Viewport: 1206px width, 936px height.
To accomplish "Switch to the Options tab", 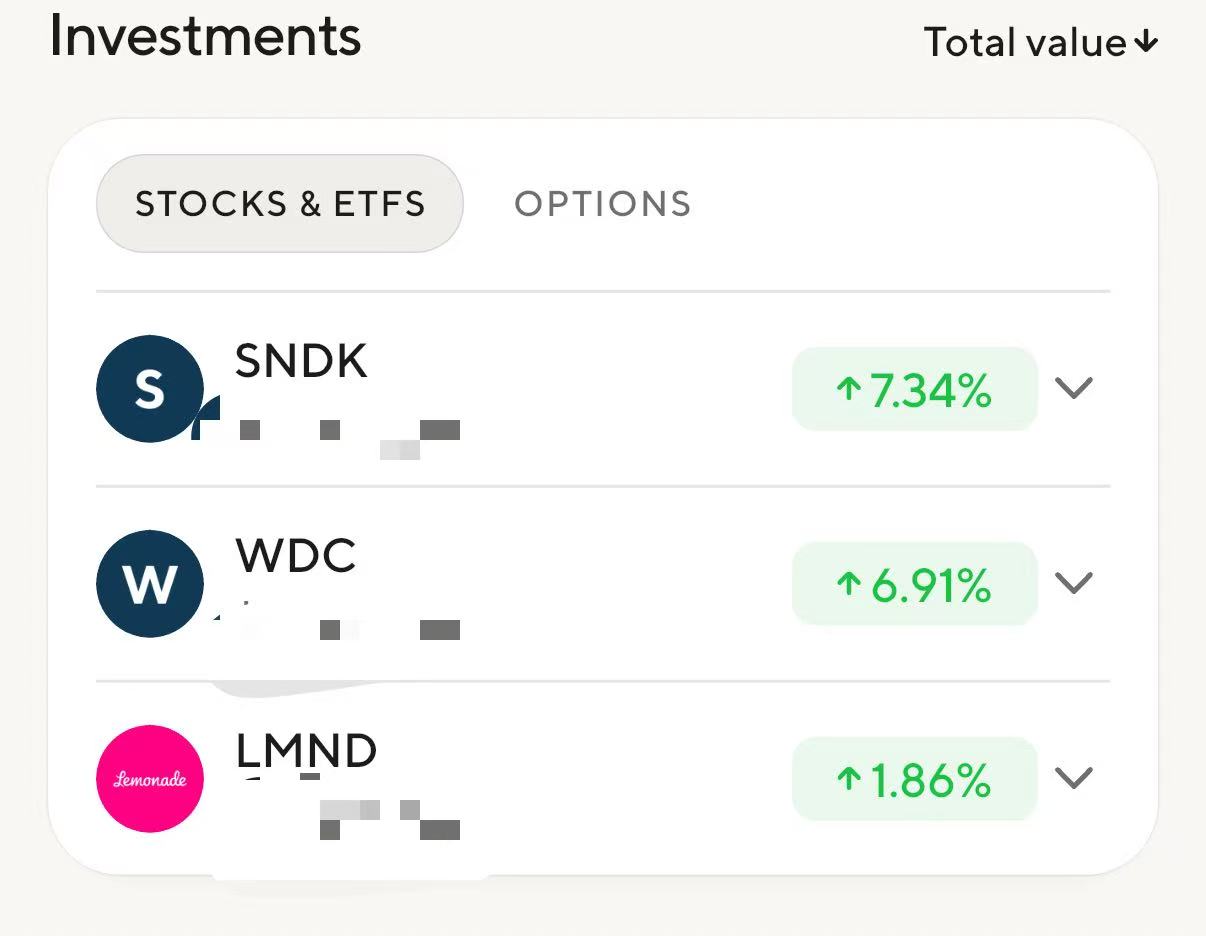I will tap(602, 204).
